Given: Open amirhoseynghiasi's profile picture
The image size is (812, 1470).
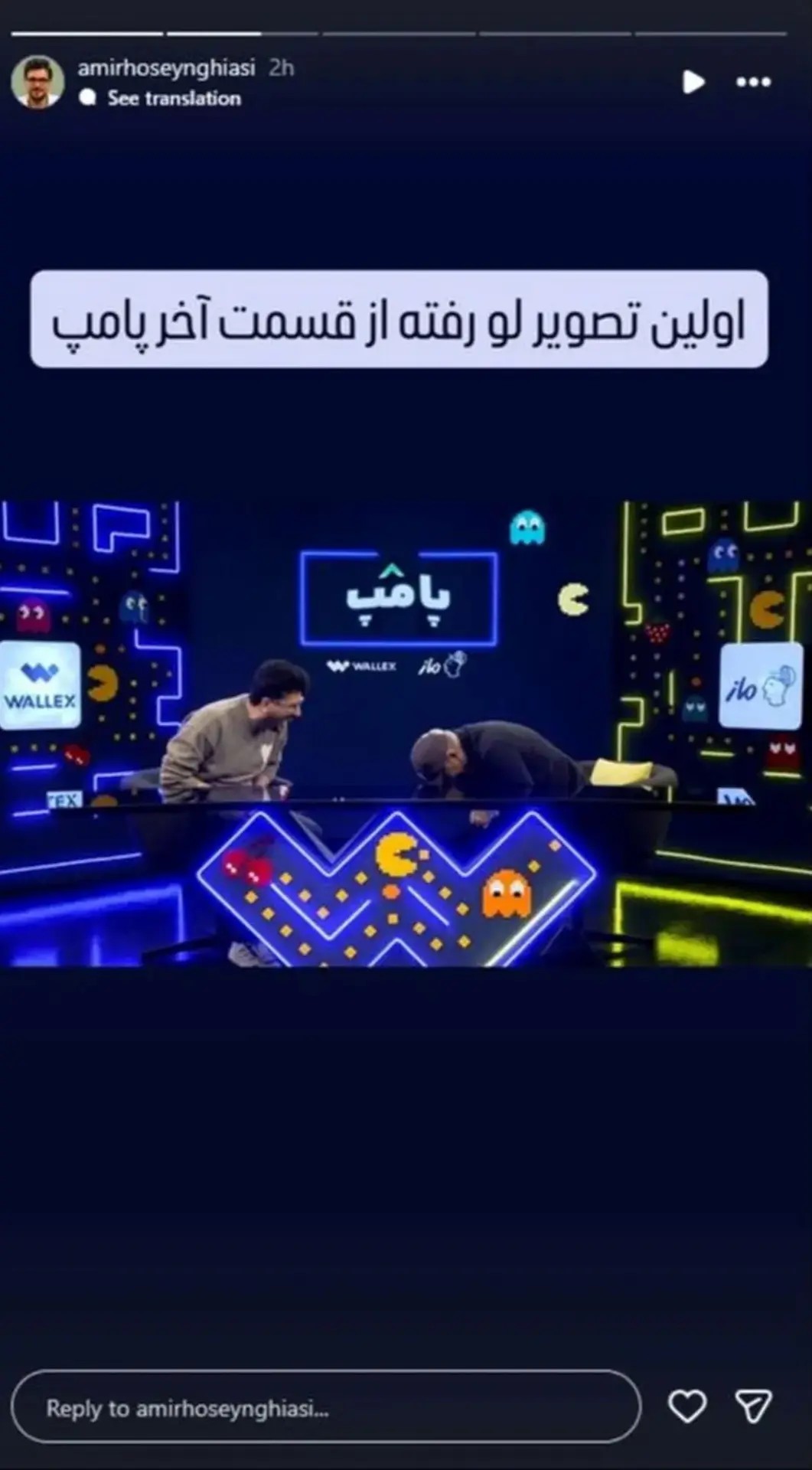Looking at the screenshot, I should click(37, 82).
